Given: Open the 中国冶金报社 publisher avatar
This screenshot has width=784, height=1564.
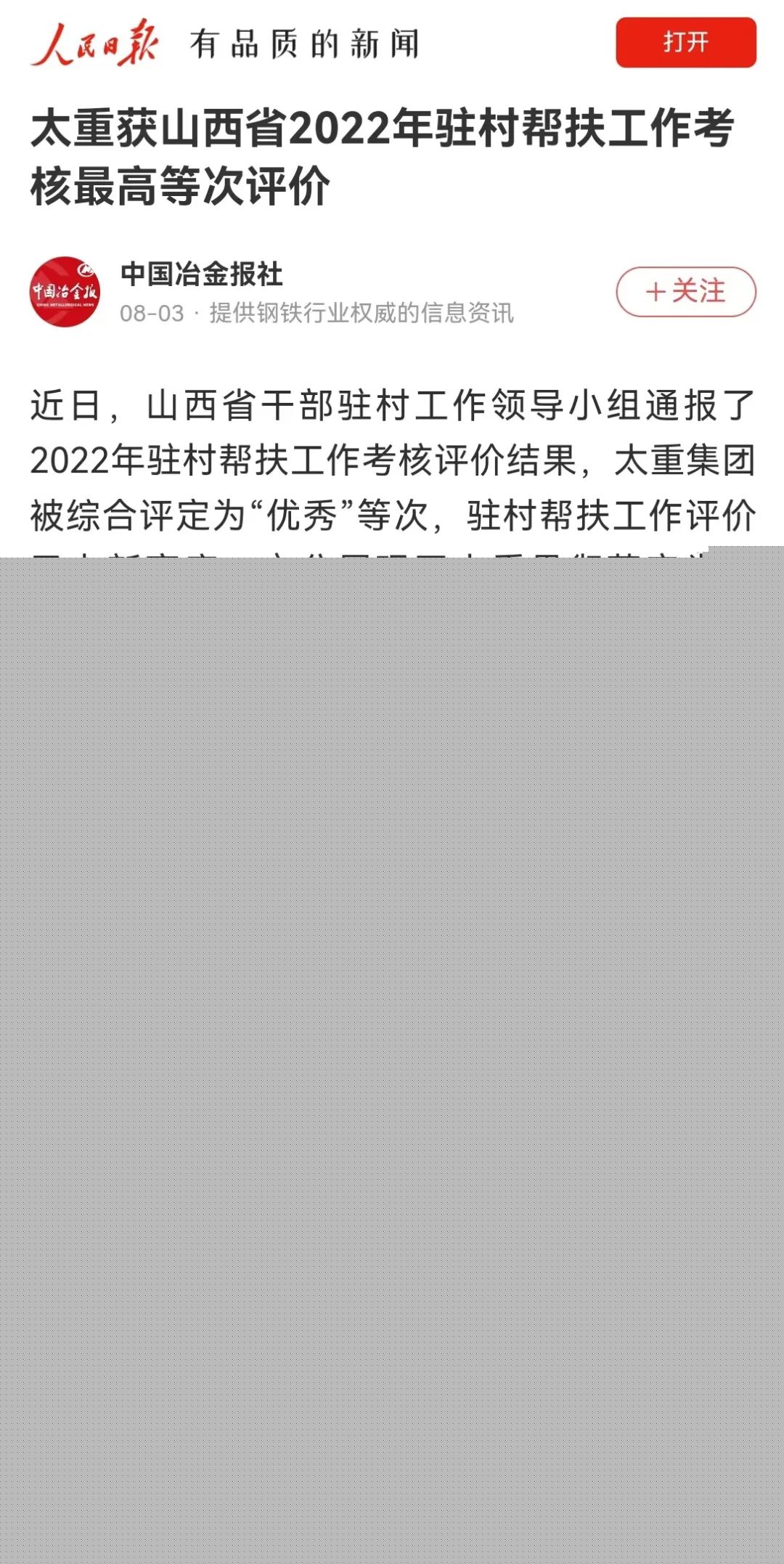Looking at the screenshot, I should 65,292.
